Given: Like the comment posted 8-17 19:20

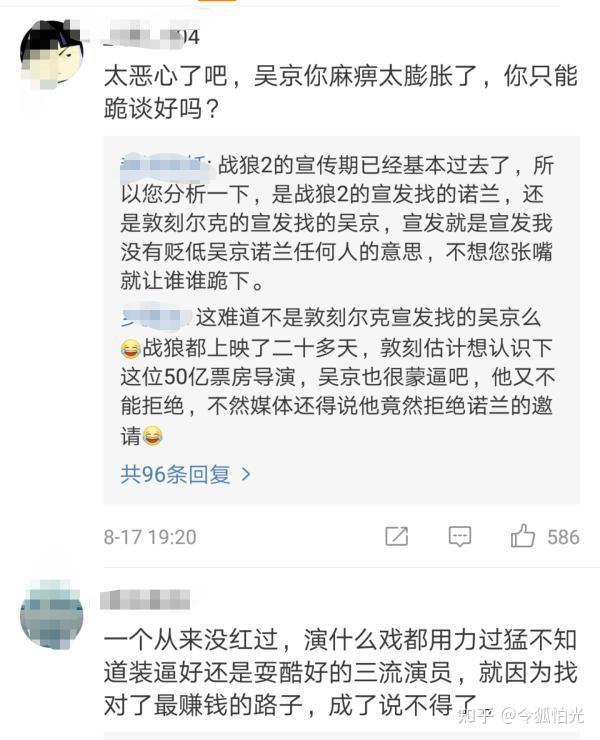Looking at the screenshot, I should pyautogui.click(x=523, y=536).
